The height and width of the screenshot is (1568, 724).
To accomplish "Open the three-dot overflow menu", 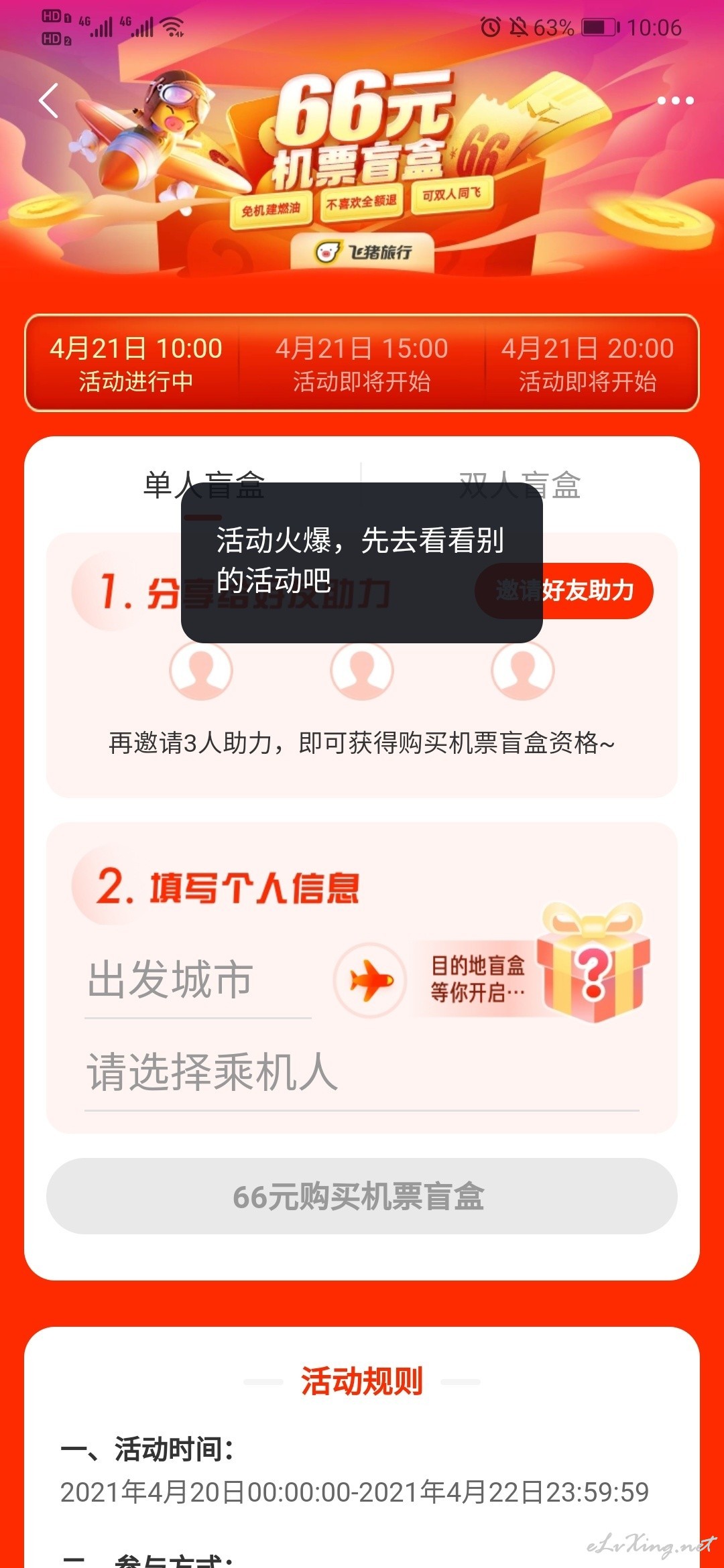I will pos(675,101).
